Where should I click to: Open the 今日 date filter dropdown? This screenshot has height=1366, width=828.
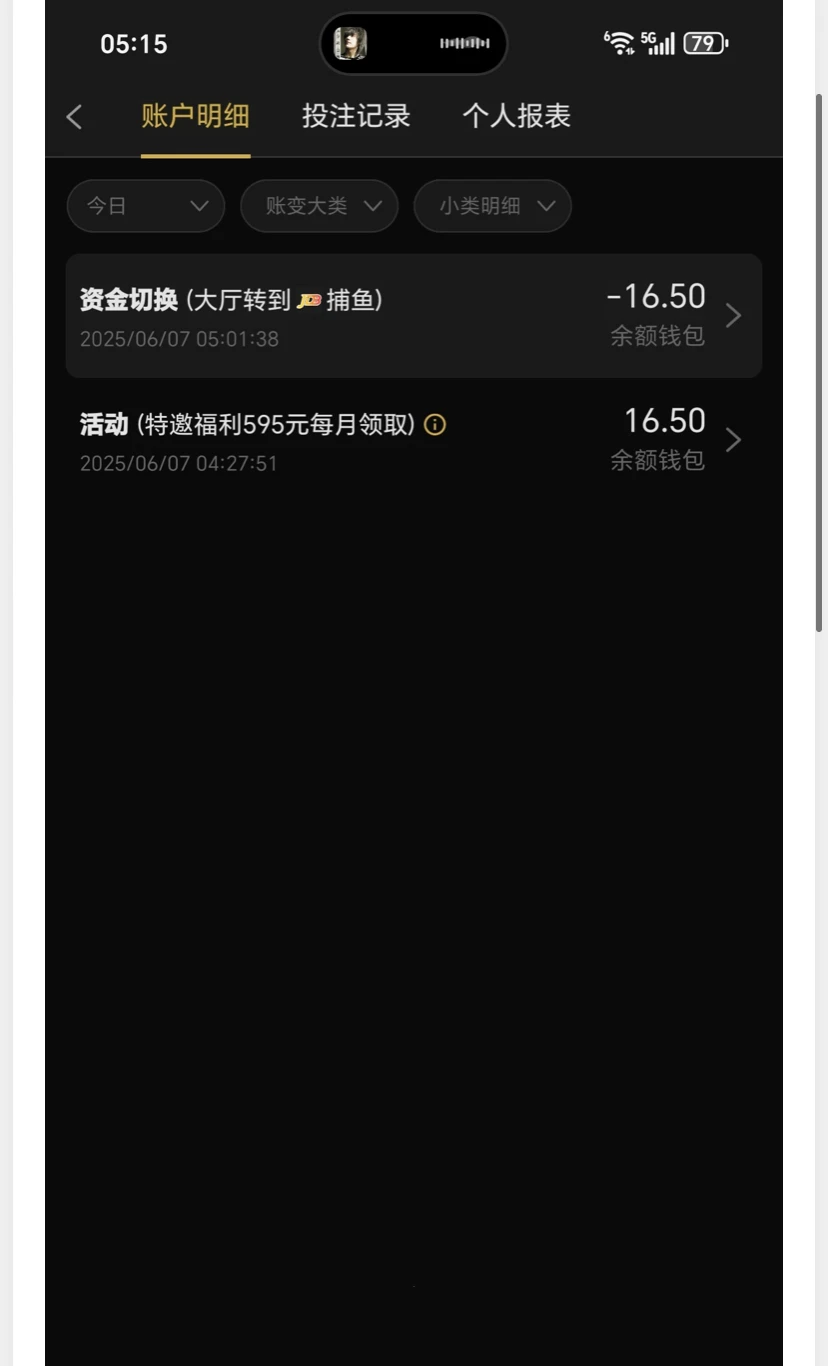point(146,206)
